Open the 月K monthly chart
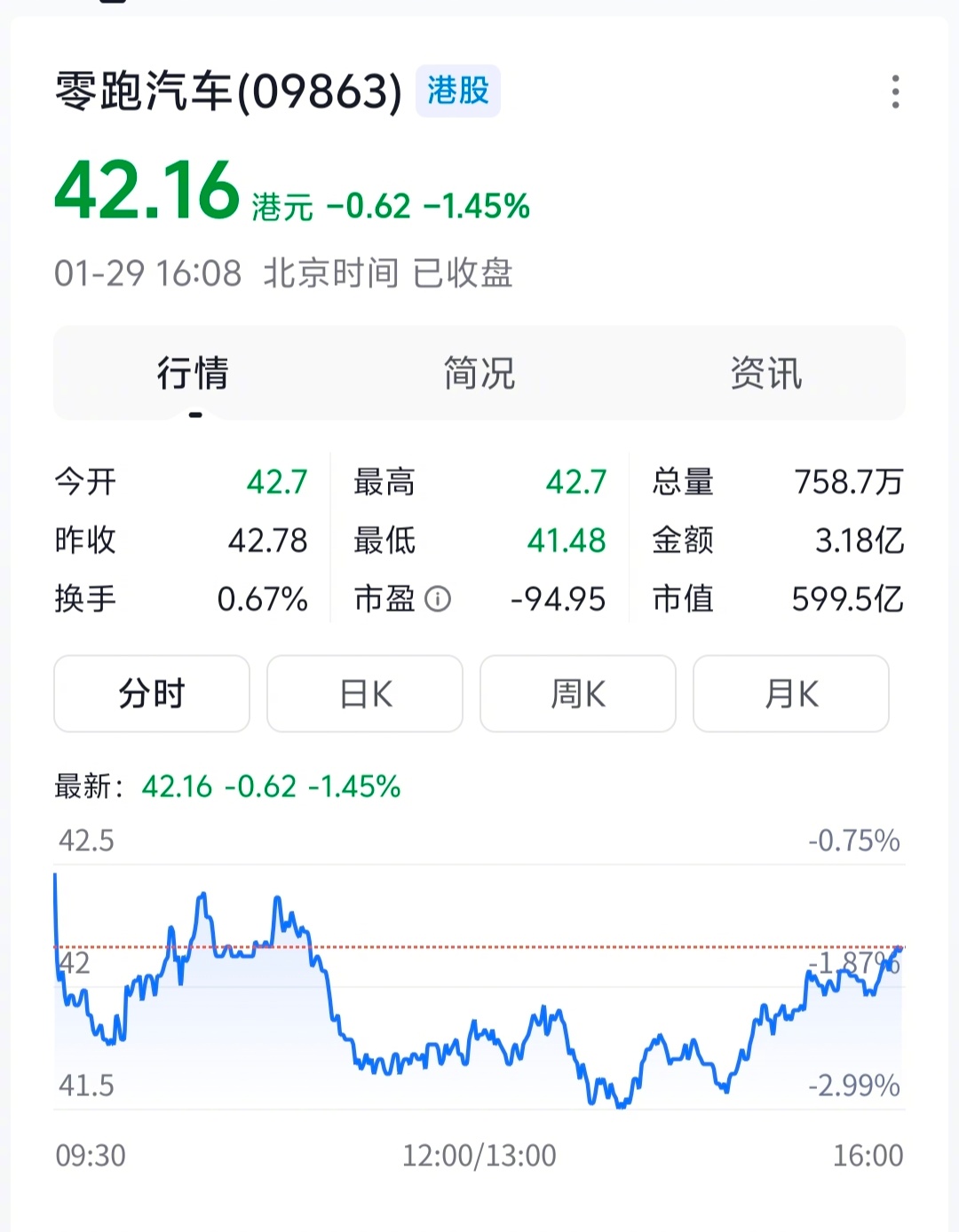This screenshot has width=959, height=1232. (x=790, y=694)
